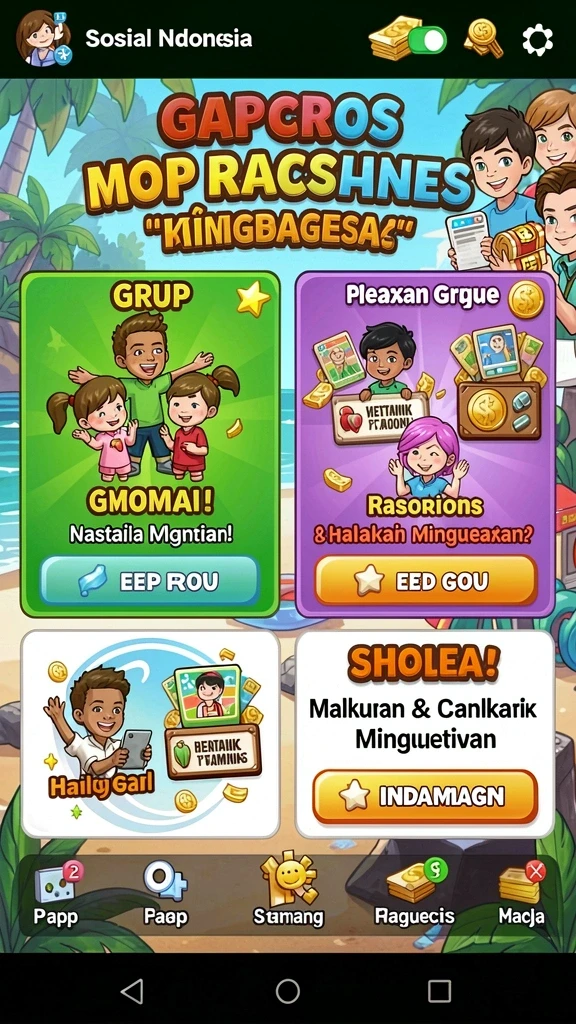Open the settings gear

[x=537, y=40]
